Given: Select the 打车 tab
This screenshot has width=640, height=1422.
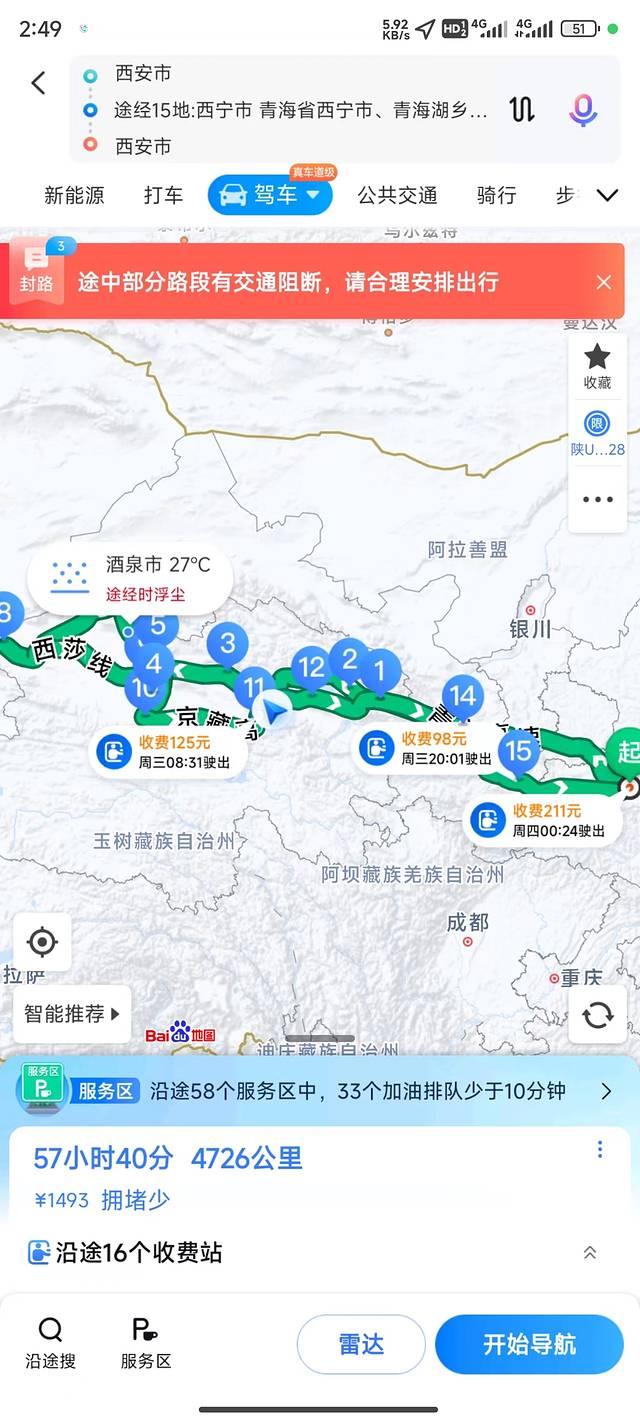Looking at the screenshot, I should click(x=163, y=195).
